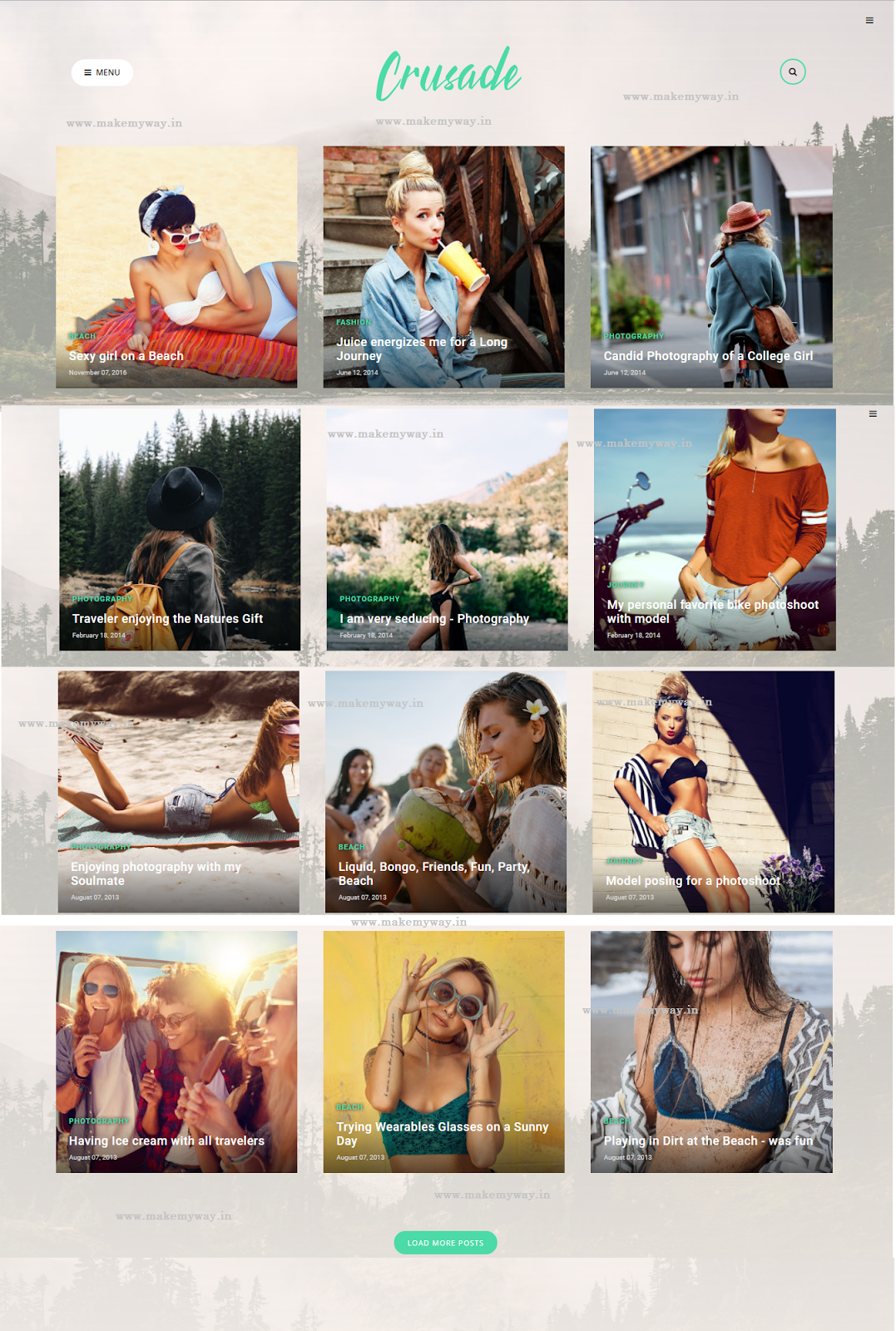
Task: Open the MENU button
Action: (x=101, y=72)
